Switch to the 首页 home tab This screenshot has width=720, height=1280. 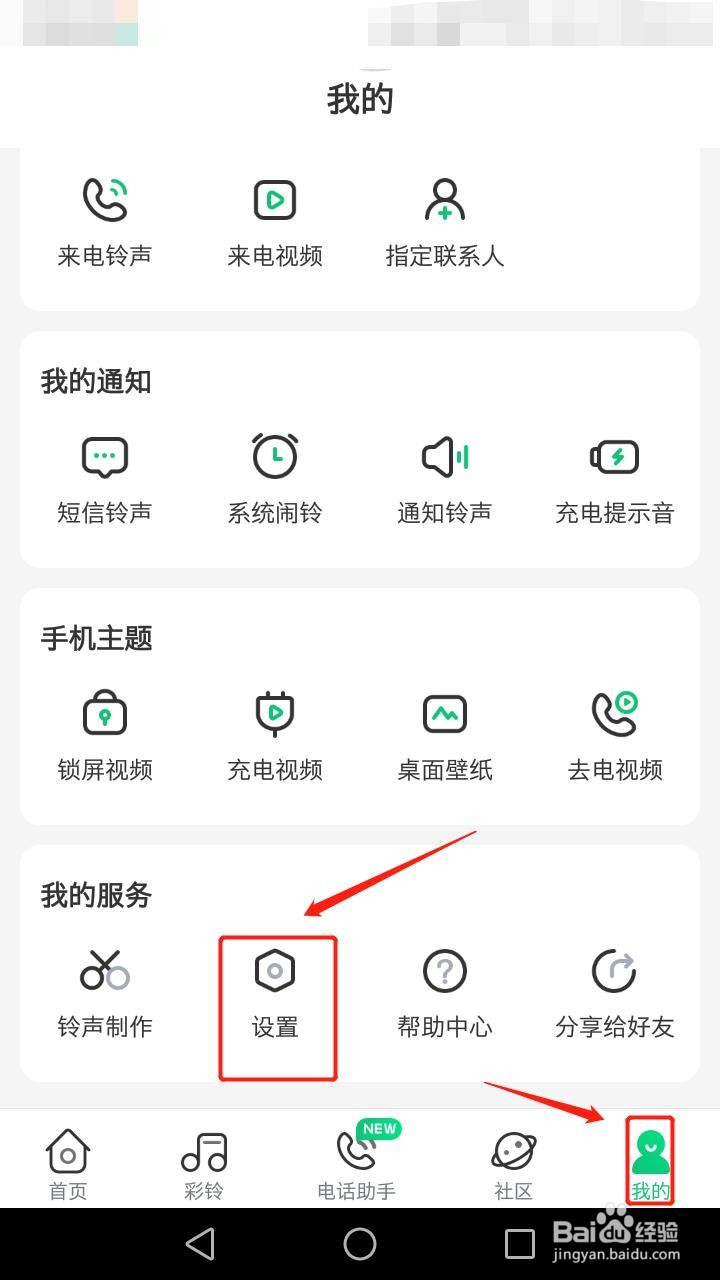66,1160
